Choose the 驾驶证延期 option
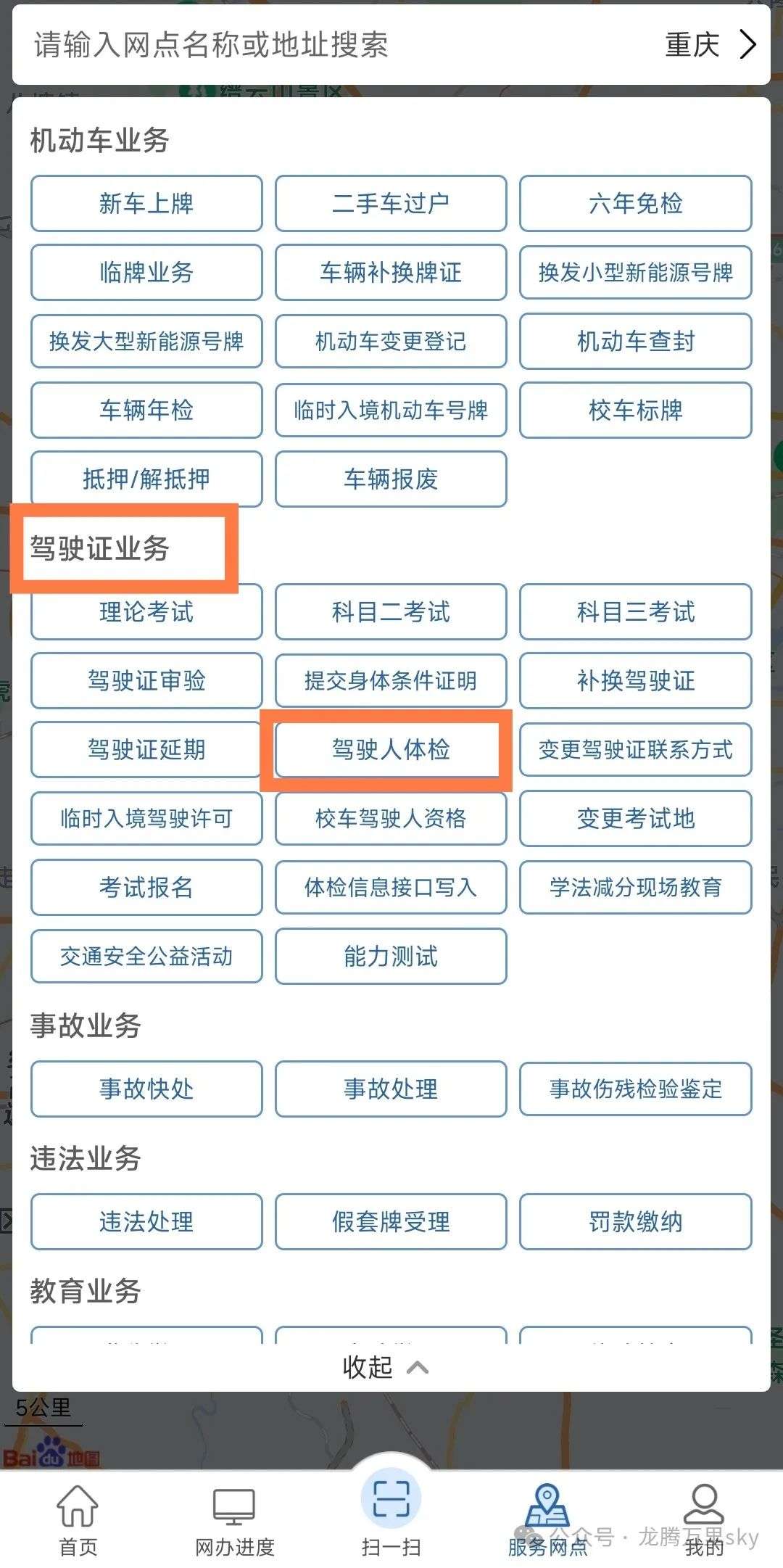The height and width of the screenshot is (1568, 783). point(146,750)
